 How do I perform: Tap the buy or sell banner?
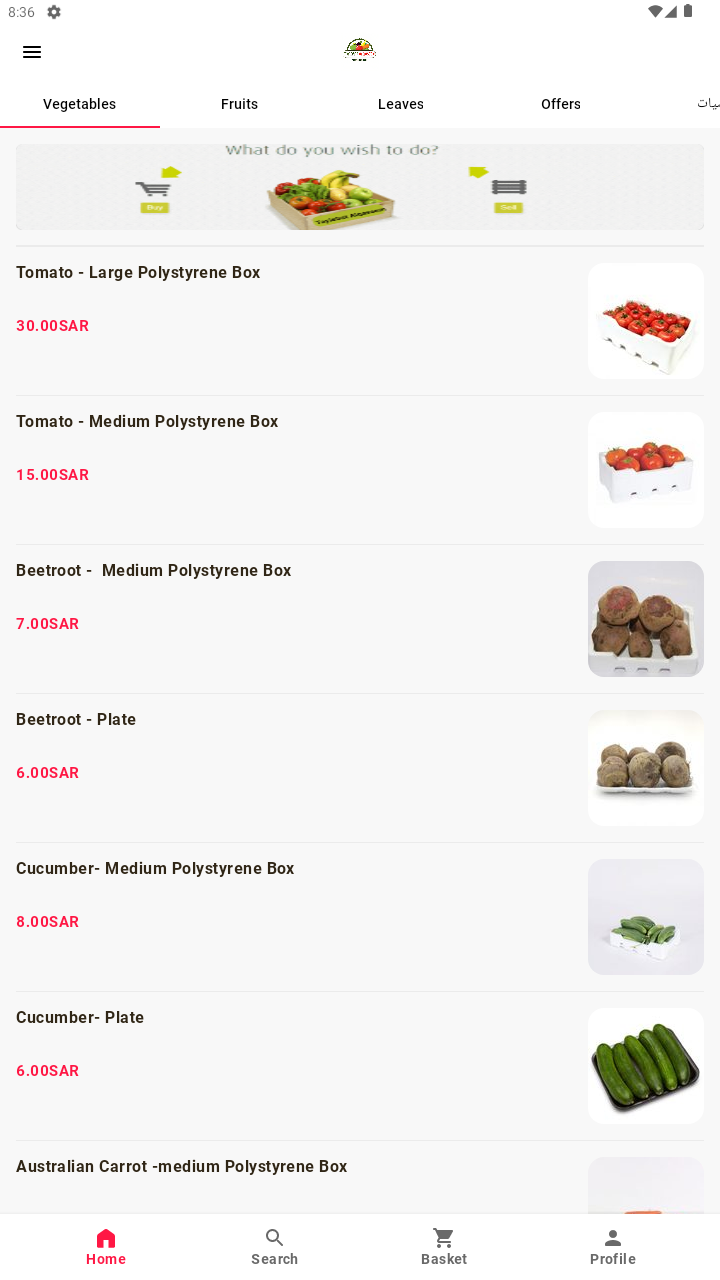pyautogui.click(x=360, y=187)
